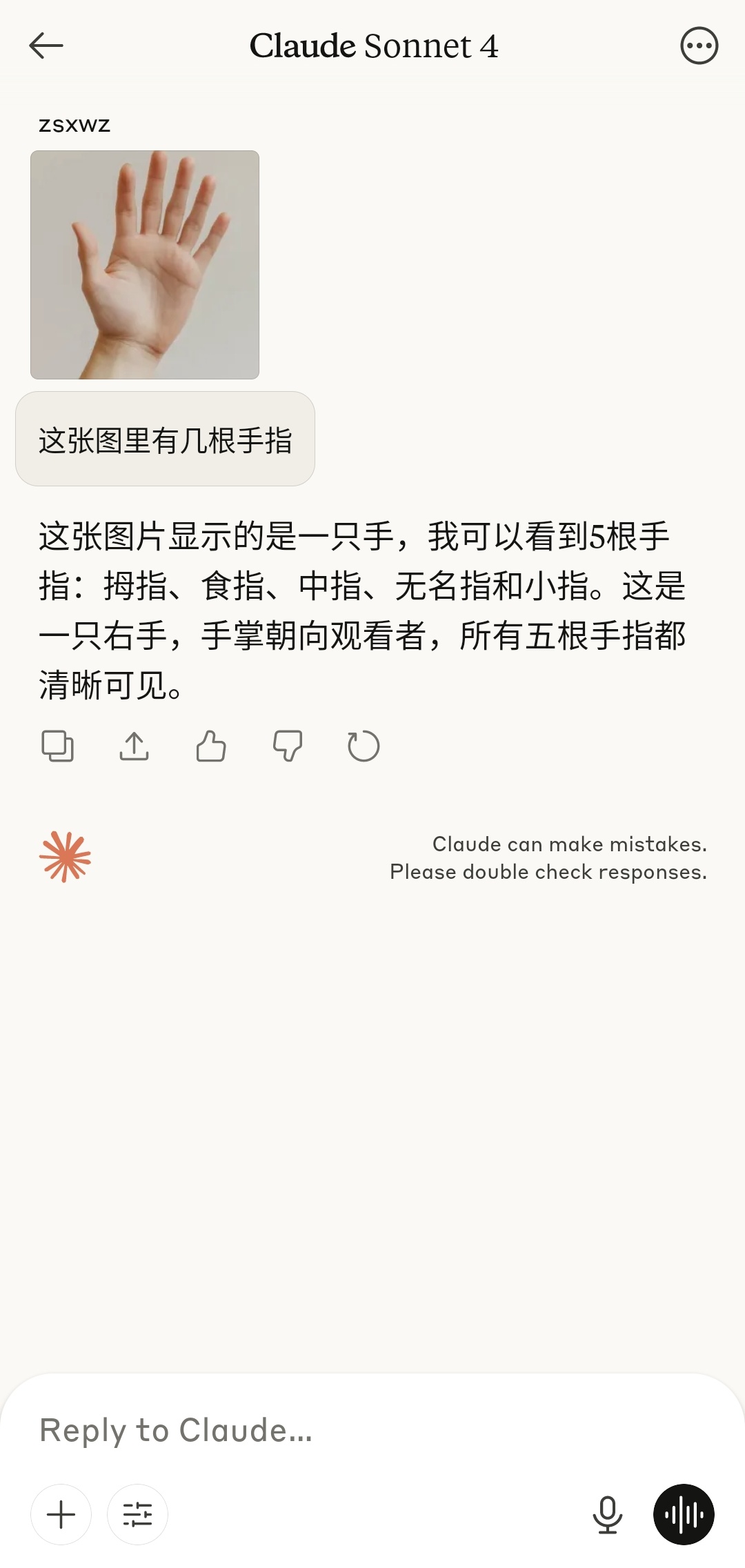
Task: Copy Claude's response text
Action: click(58, 746)
